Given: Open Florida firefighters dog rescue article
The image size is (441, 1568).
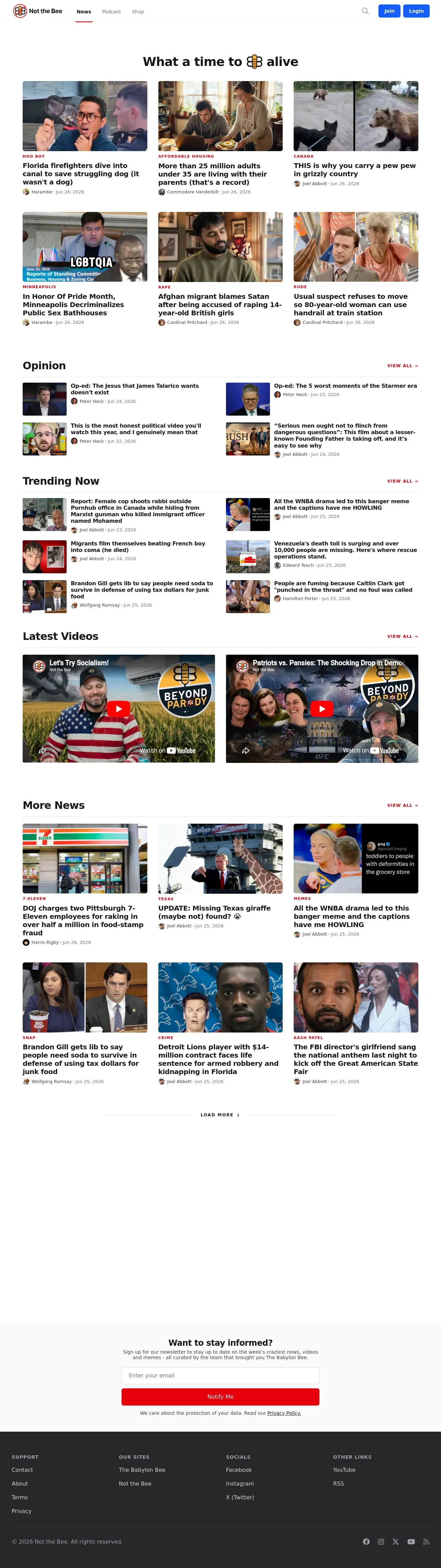Looking at the screenshot, I should point(81,173).
